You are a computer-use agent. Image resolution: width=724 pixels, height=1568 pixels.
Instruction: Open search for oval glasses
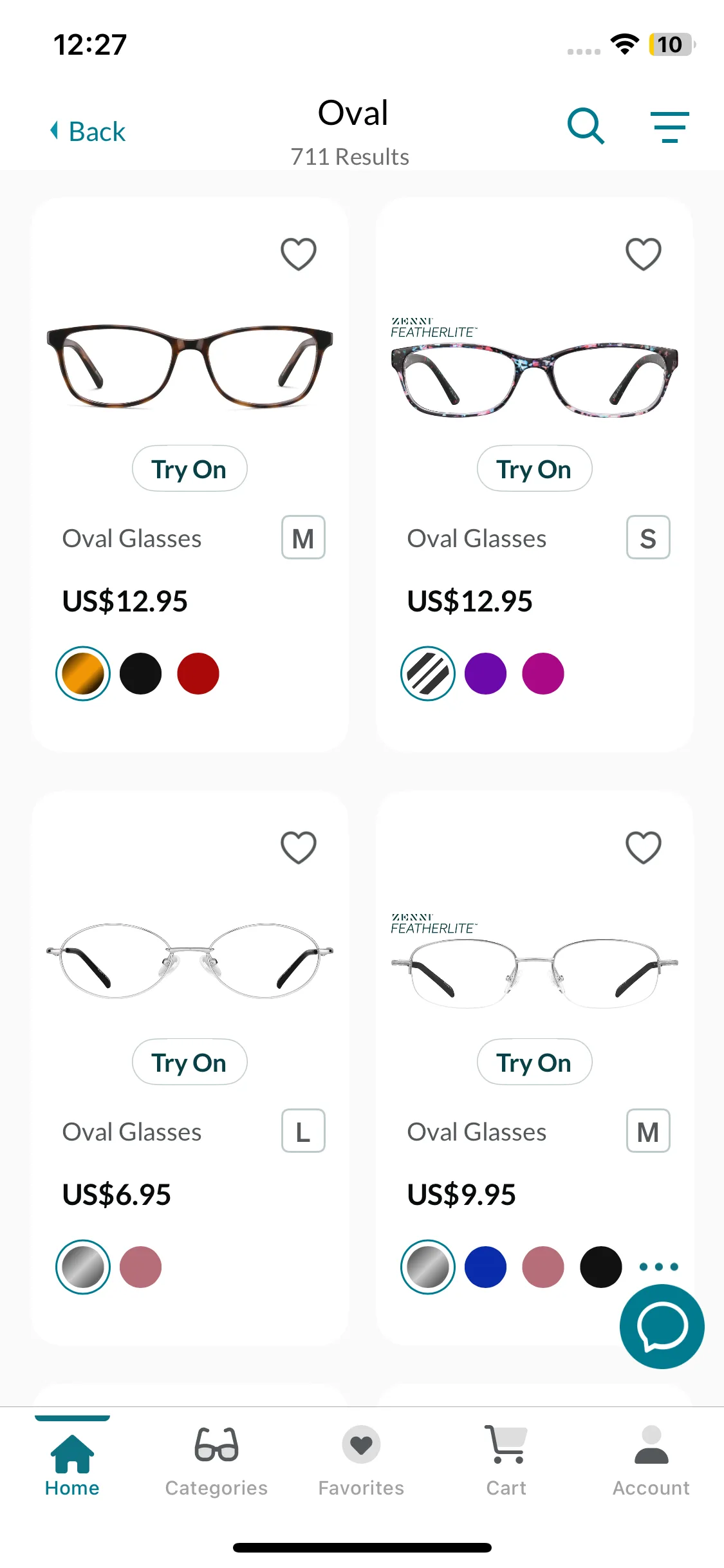tap(586, 126)
